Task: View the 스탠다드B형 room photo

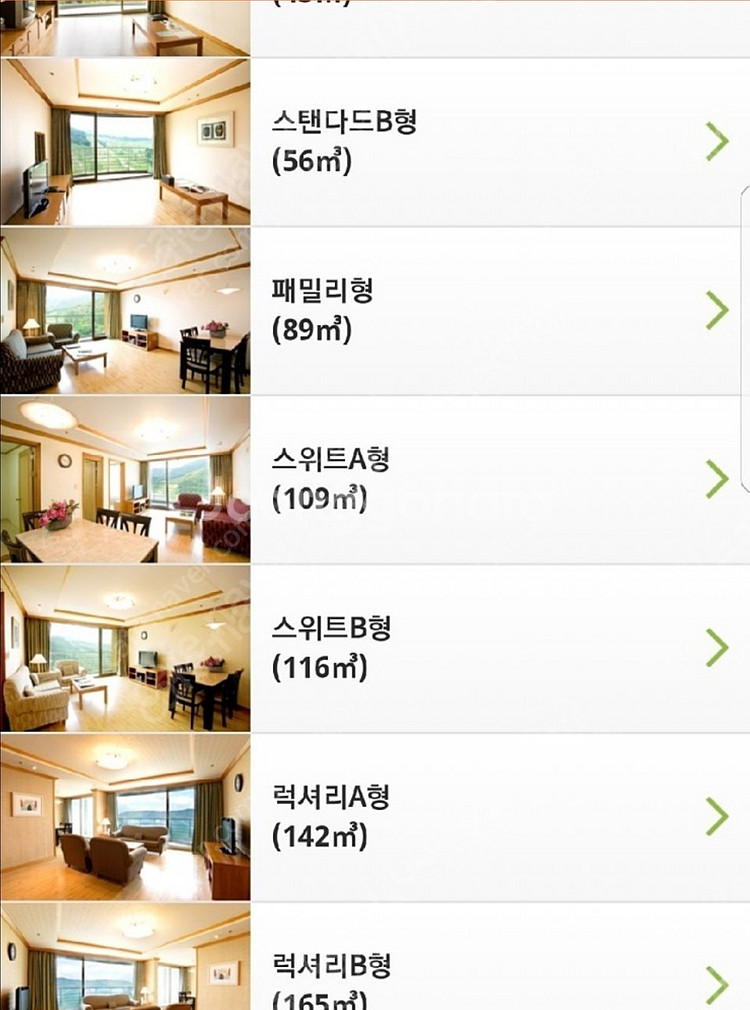Action: click(125, 142)
